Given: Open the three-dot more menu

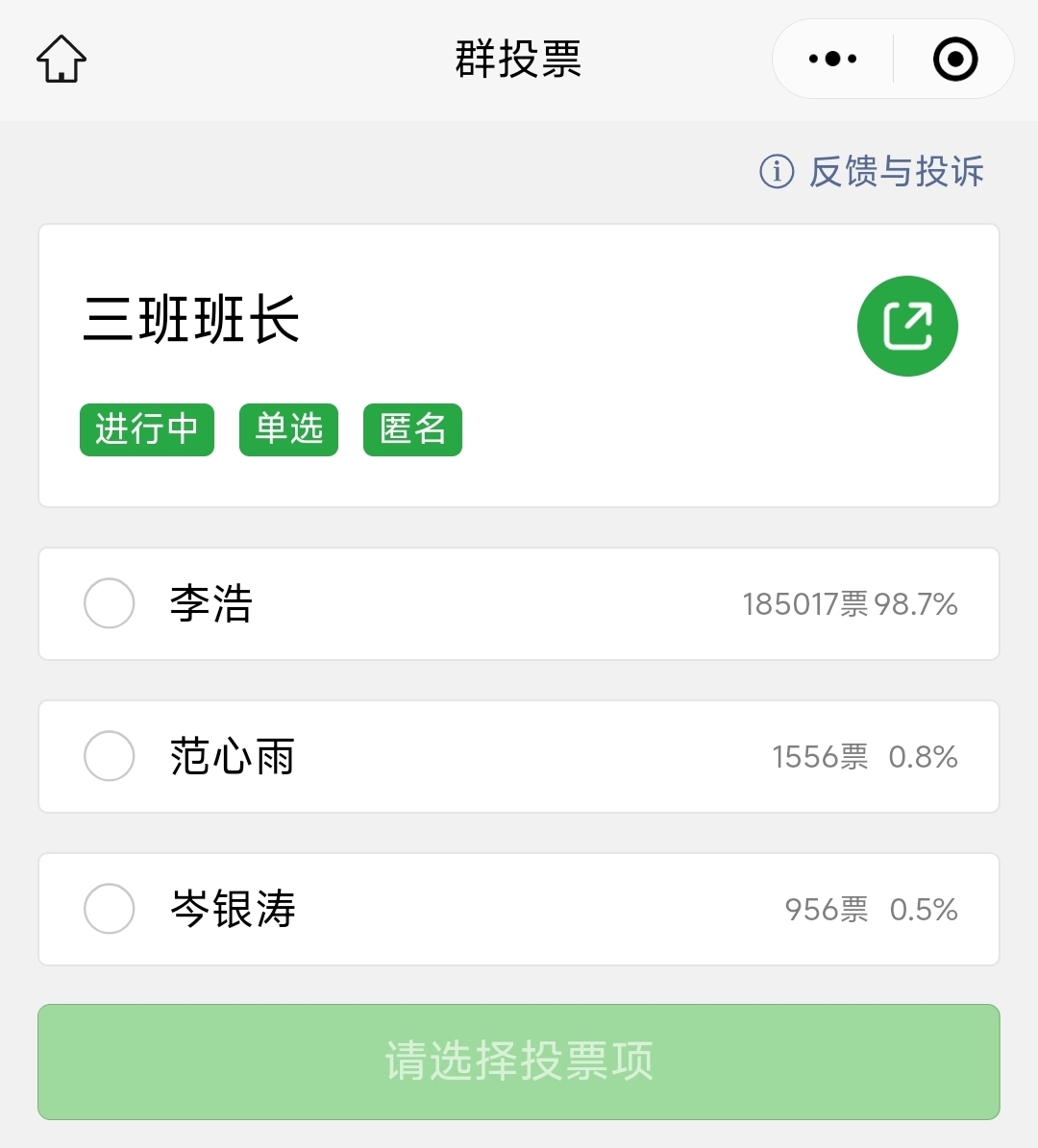Looking at the screenshot, I should (832, 59).
